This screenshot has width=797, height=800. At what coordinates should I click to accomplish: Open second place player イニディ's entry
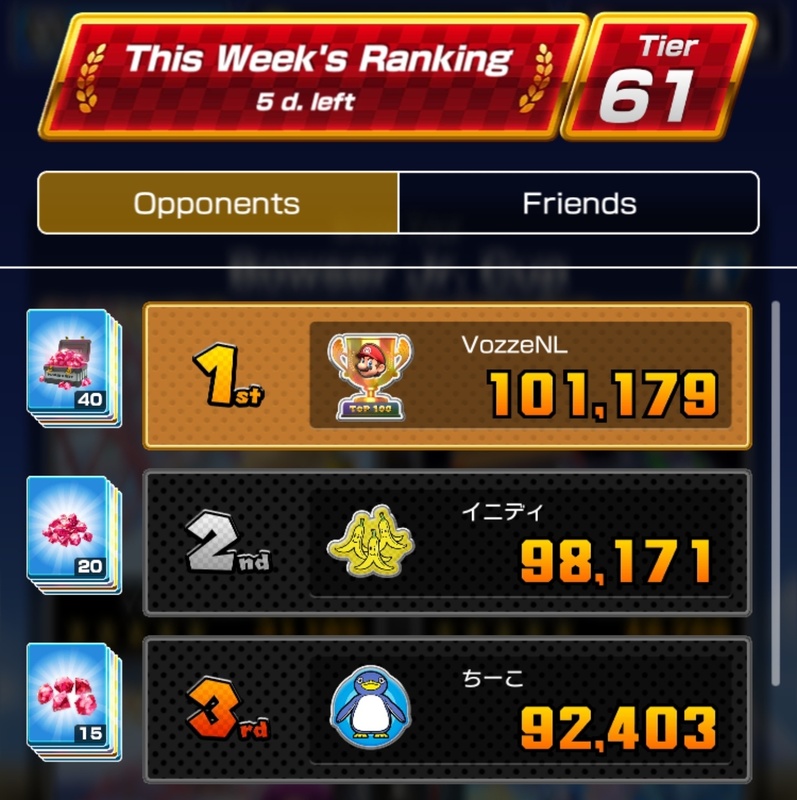[x=446, y=543]
